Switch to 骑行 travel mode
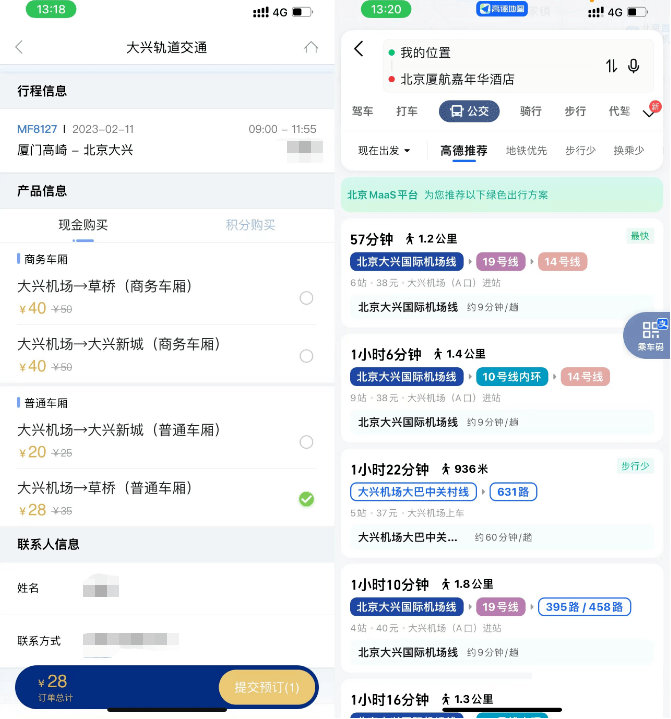Image resolution: width=671 pixels, height=719 pixels. coord(531,111)
